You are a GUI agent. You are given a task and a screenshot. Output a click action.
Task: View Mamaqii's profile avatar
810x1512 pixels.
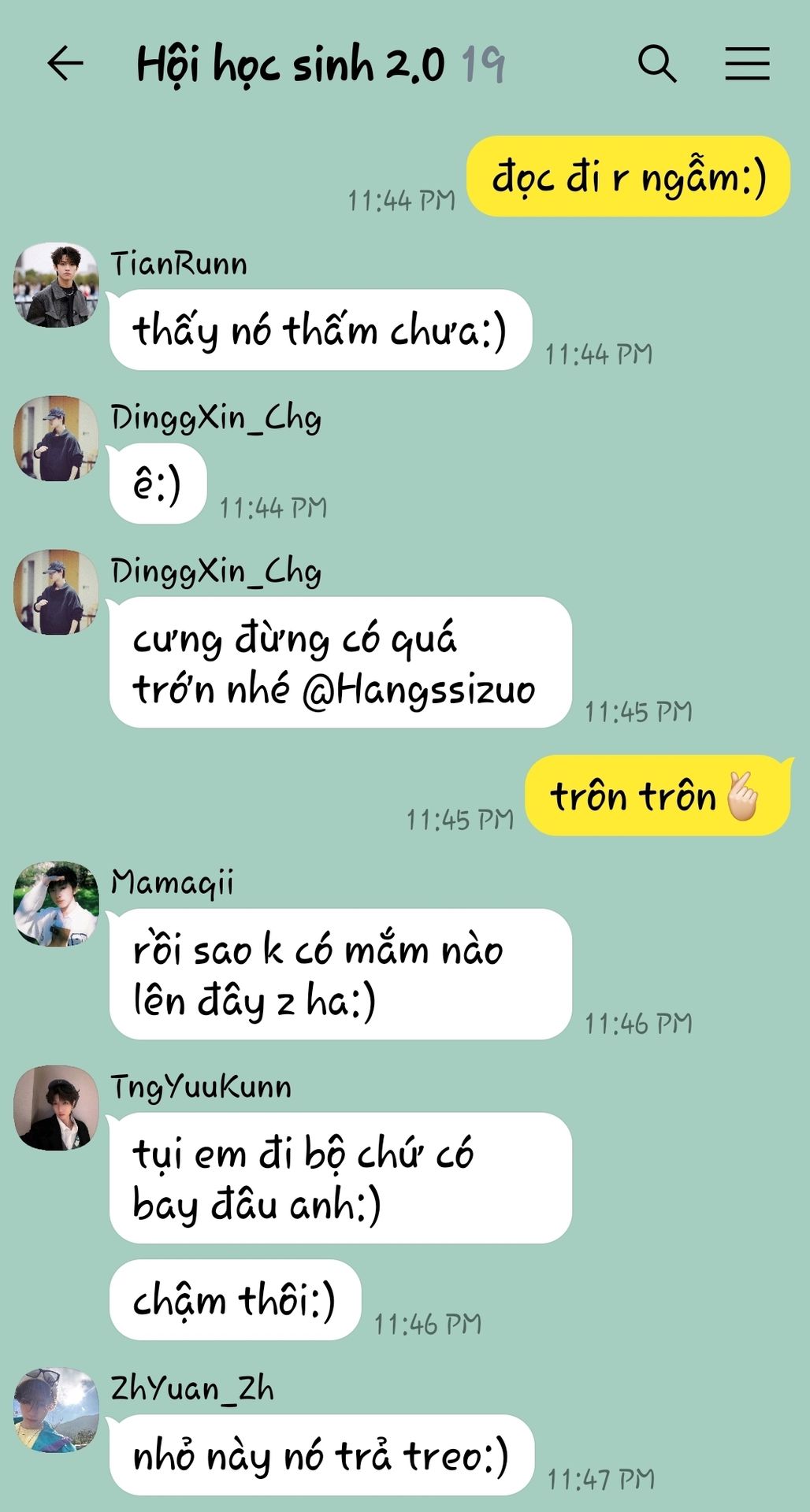coord(56,903)
